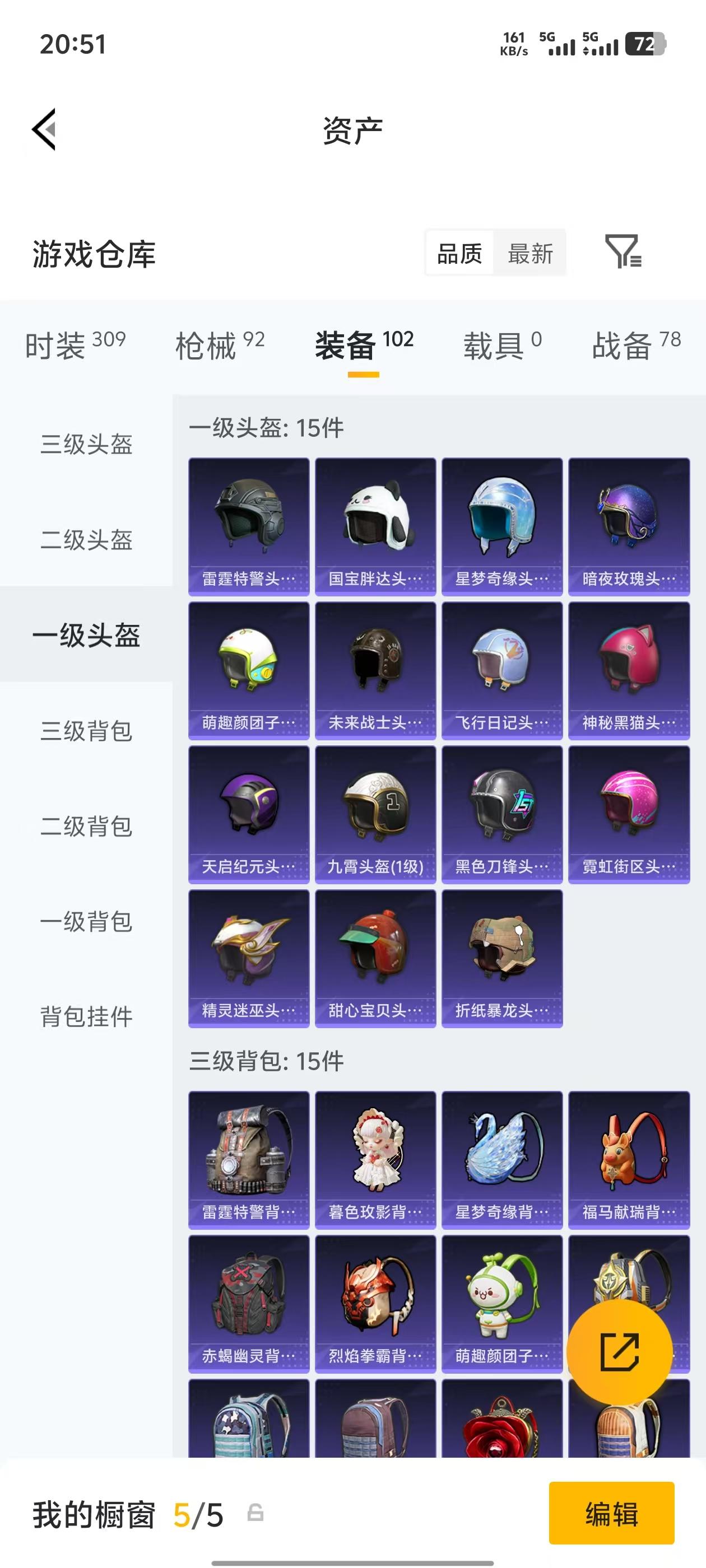Expand the 三级背包 category in sidebar
Viewport: 706px width, 1568px height.
click(86, 730)
